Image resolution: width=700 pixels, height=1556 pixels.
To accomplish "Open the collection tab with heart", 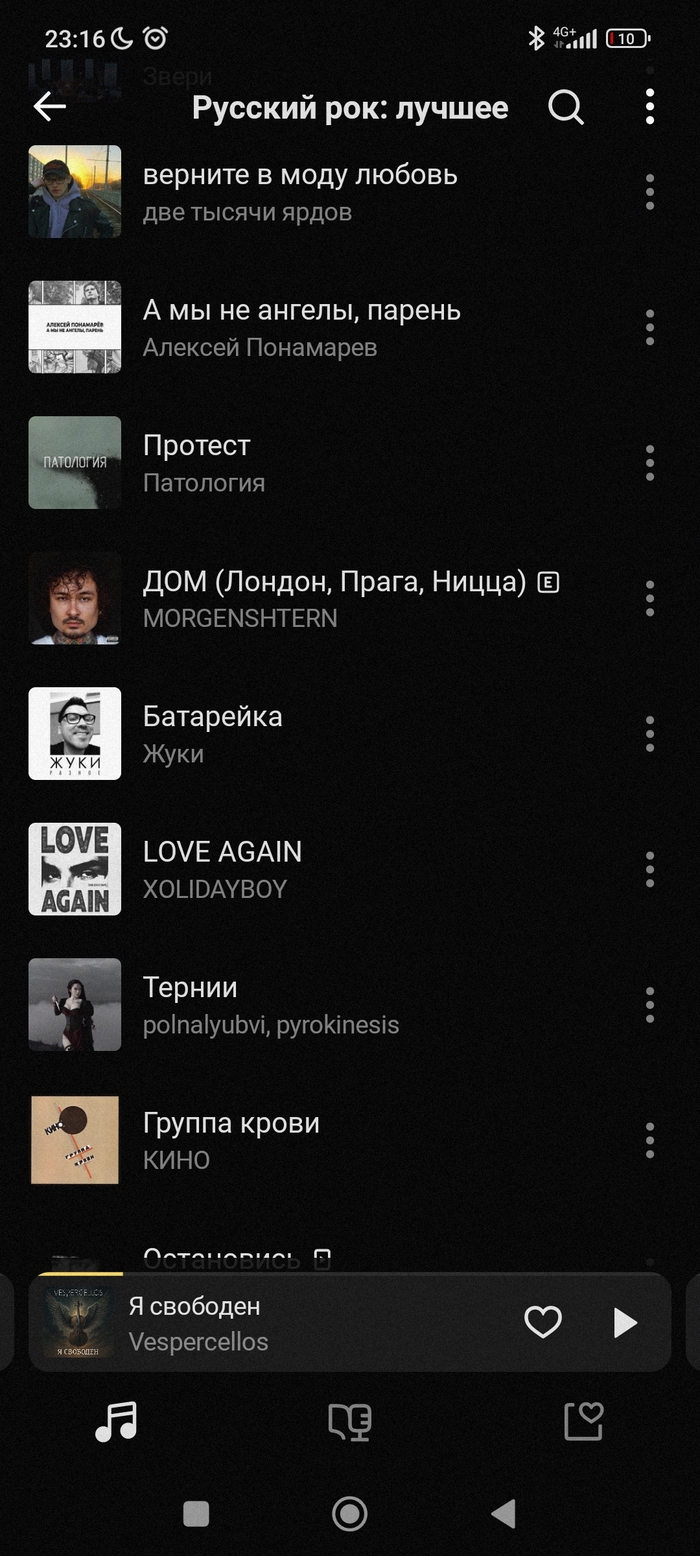I will (583, 1420).
